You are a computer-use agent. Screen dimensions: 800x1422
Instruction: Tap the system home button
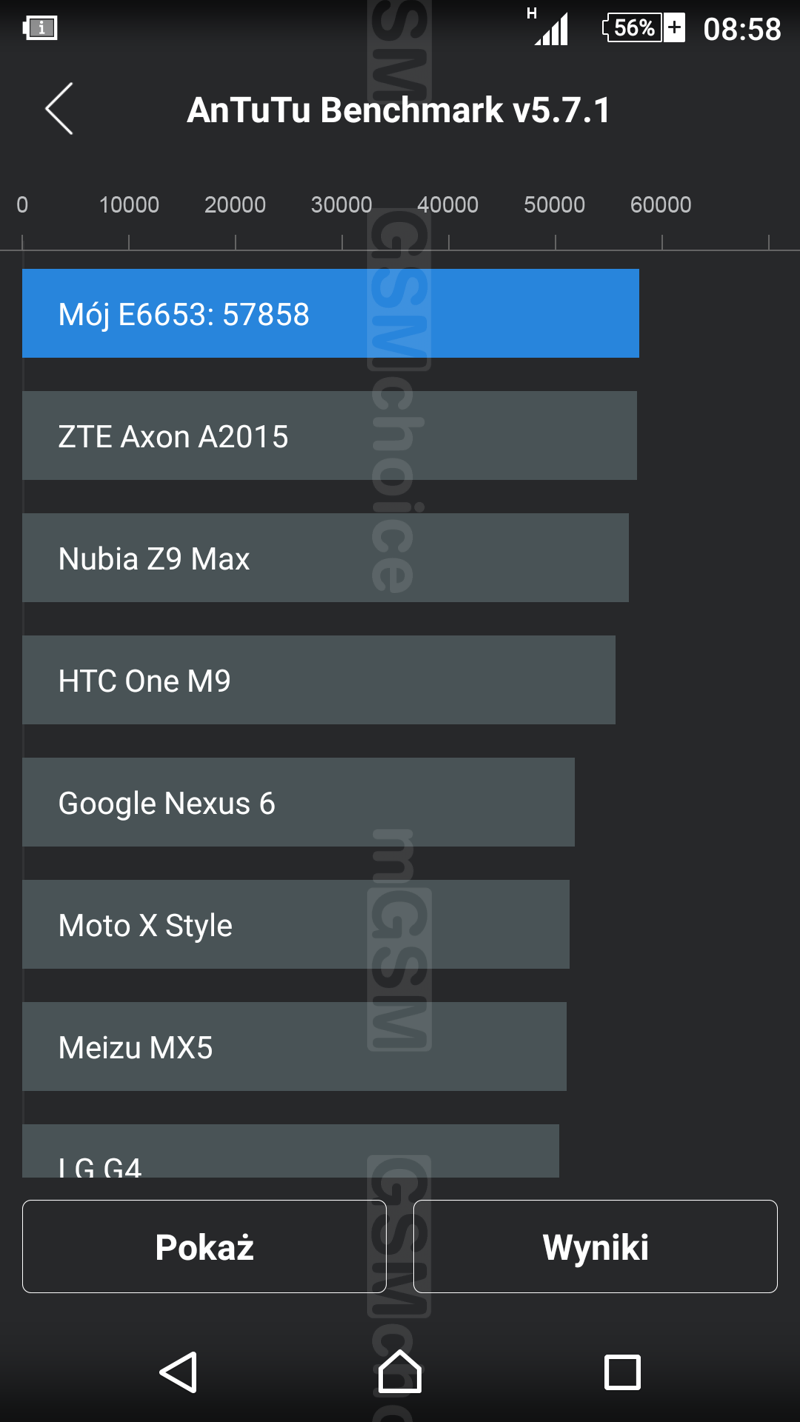[x=400, y=1371]
